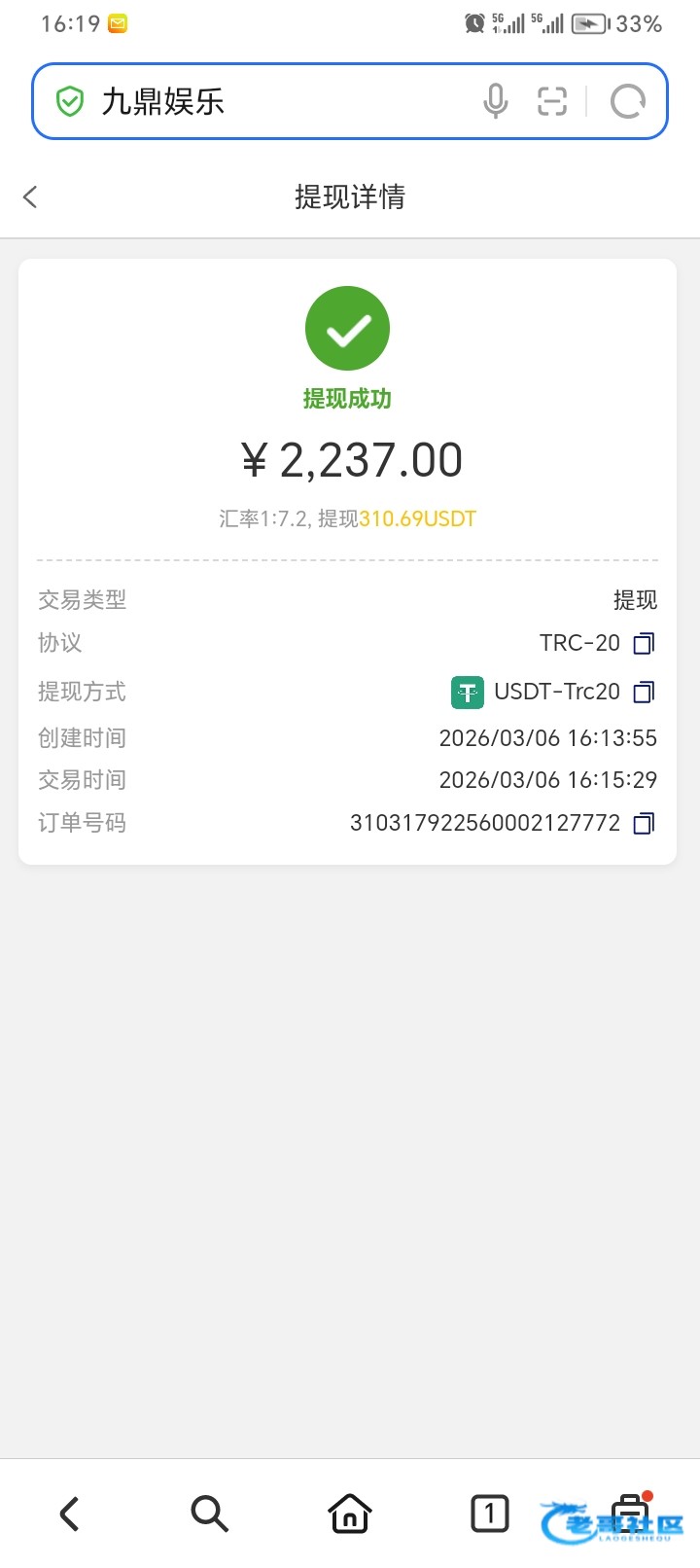
Task: Return to the browser home page
Action: 349,1514
